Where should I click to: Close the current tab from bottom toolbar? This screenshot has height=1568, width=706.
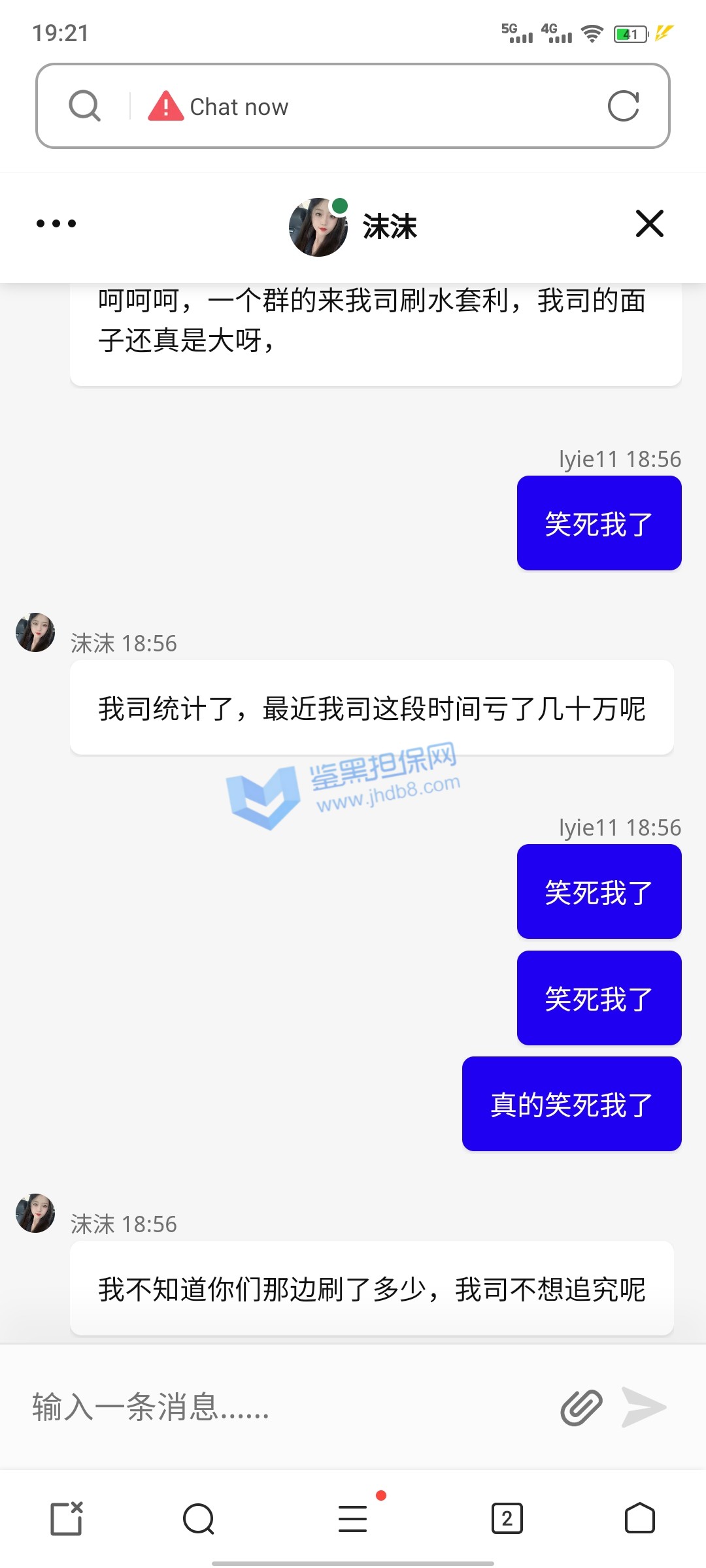pos(67,1518)
